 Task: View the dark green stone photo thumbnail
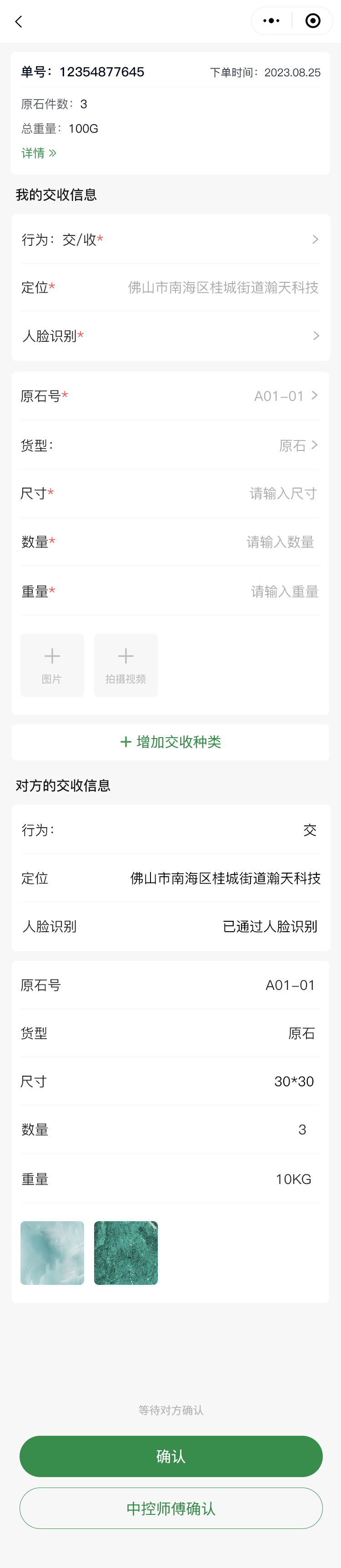point(125,1253)
